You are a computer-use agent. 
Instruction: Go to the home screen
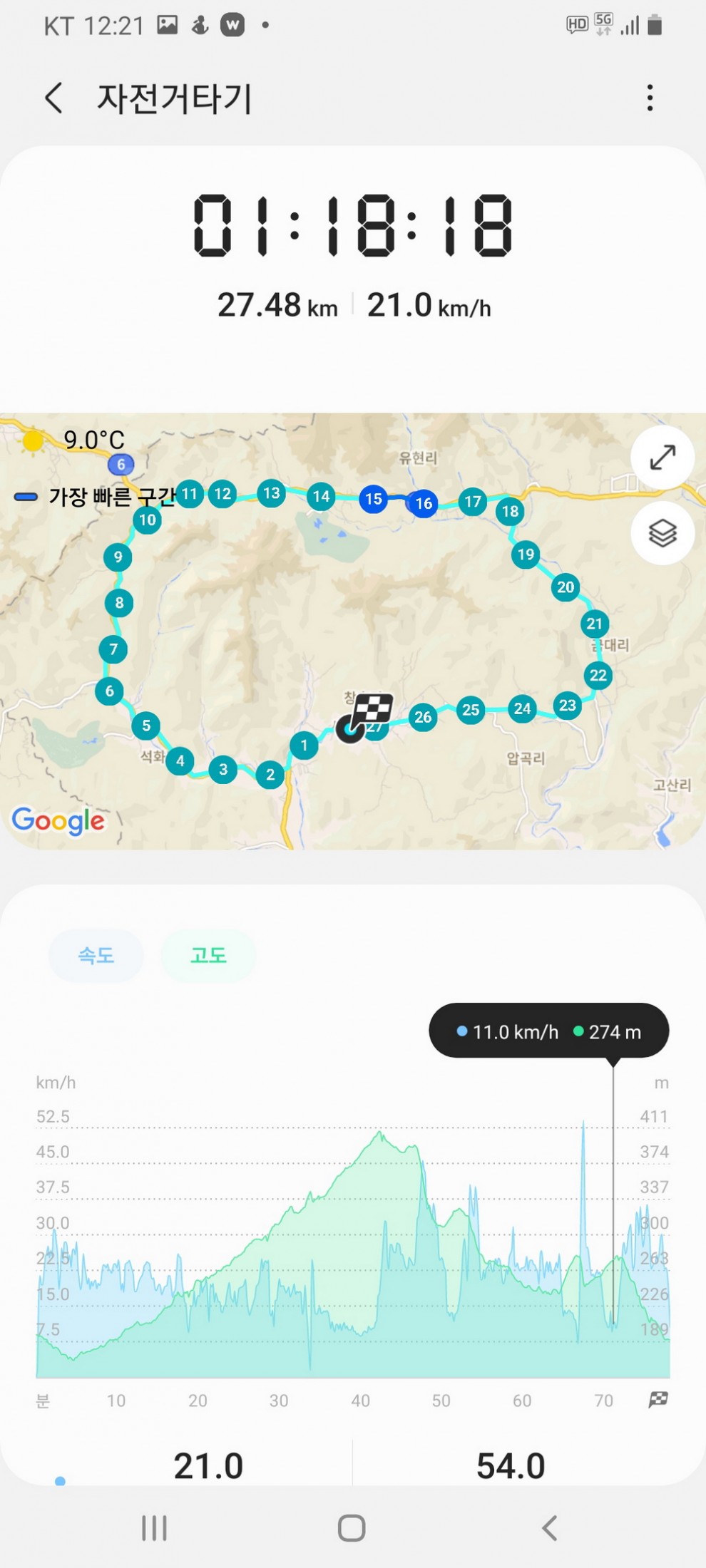point(352,1528)
